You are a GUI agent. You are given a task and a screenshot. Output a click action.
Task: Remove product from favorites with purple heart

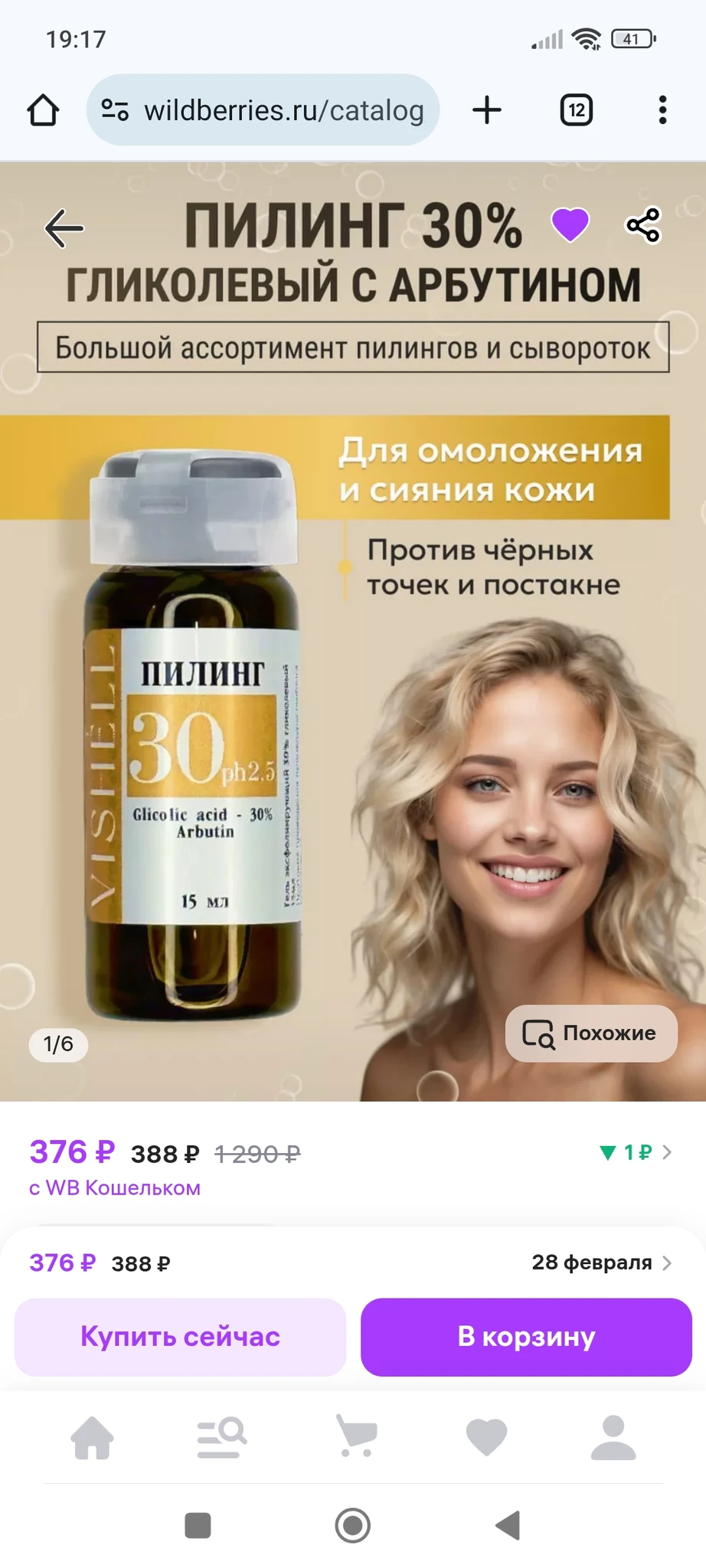click(570, 225)
